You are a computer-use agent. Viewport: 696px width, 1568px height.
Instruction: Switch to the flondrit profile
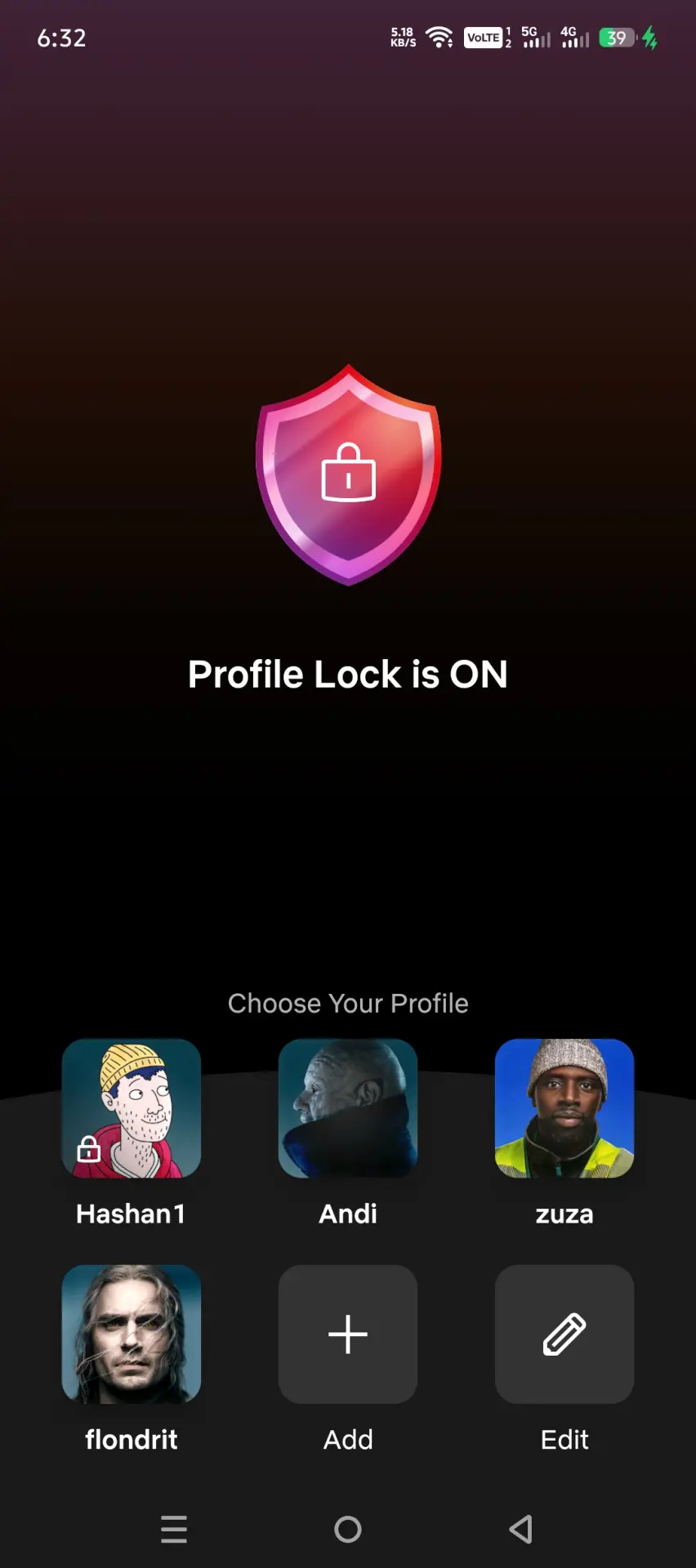(x=132, y=1334)
